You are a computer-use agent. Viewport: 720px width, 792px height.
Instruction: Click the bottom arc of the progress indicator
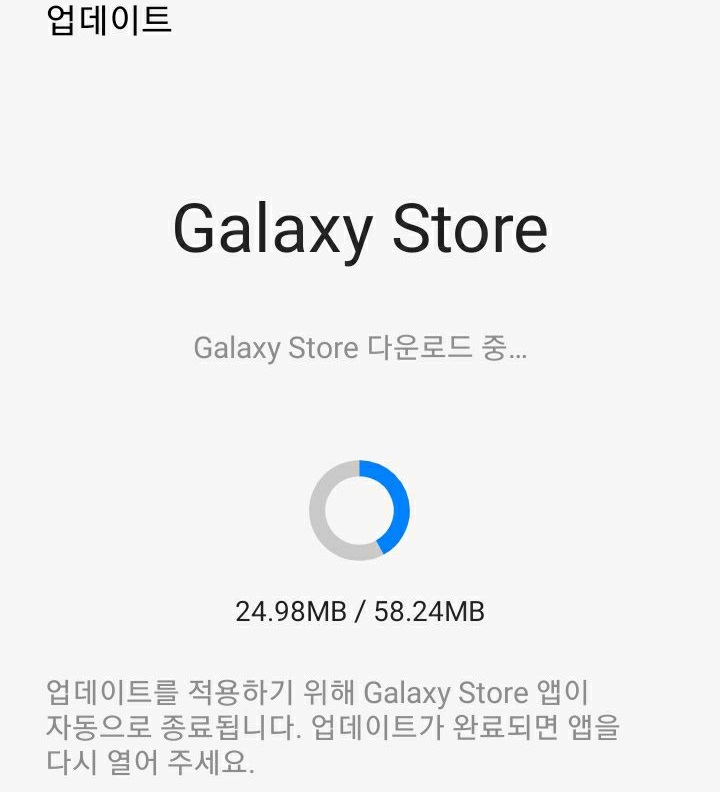pos(360,553)
